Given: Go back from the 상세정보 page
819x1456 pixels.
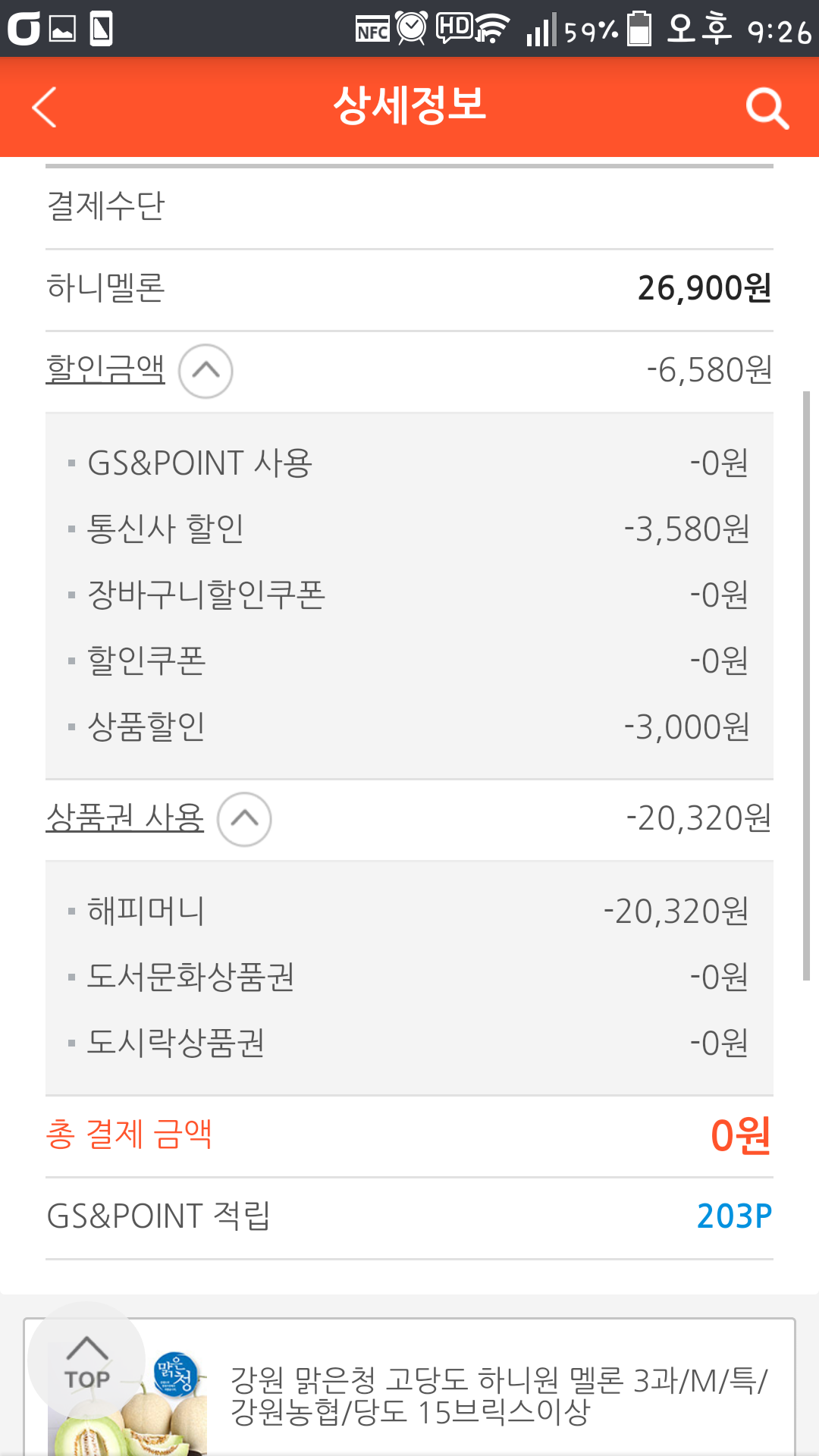Looking at the screenshot, I should [x=45, y=107].
